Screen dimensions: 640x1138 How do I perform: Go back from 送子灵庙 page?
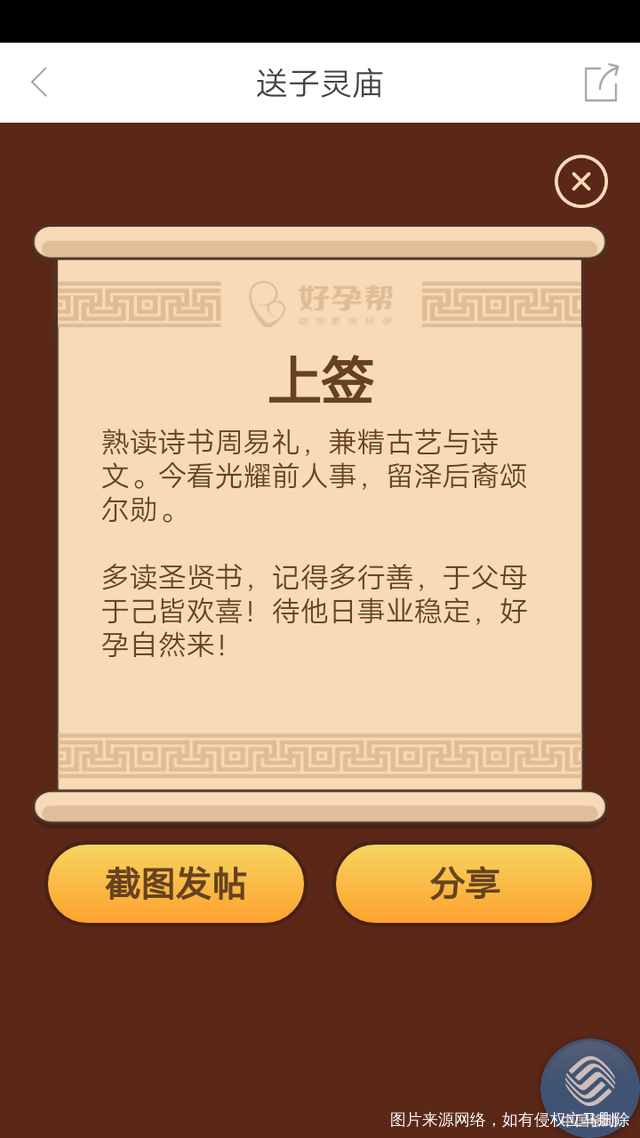40,82
